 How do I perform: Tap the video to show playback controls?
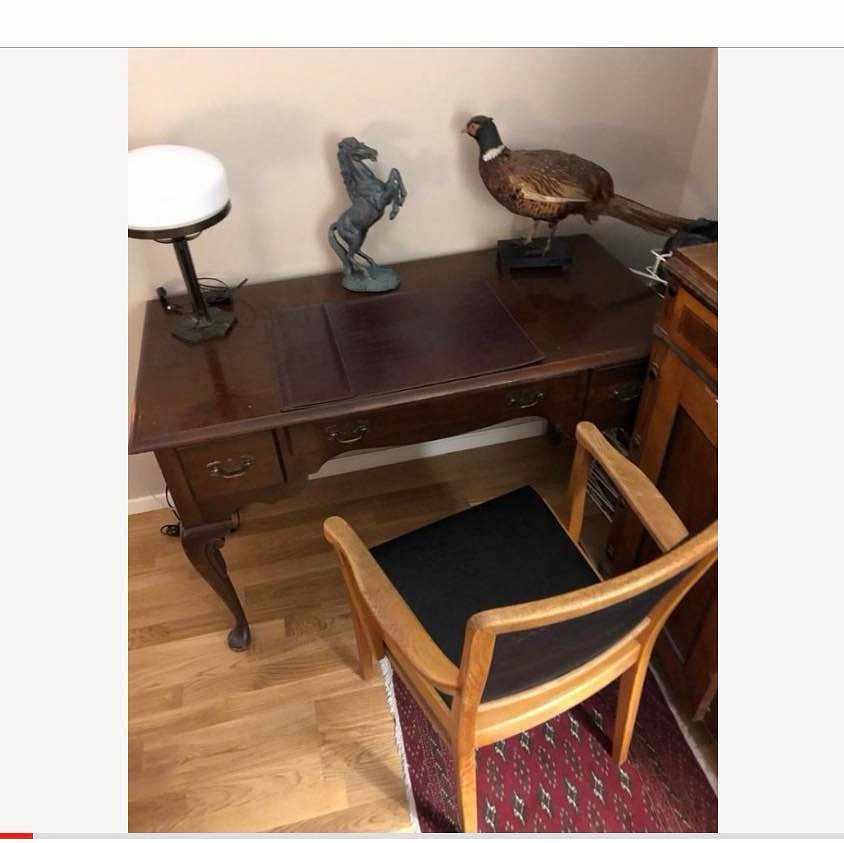(422, 440)
